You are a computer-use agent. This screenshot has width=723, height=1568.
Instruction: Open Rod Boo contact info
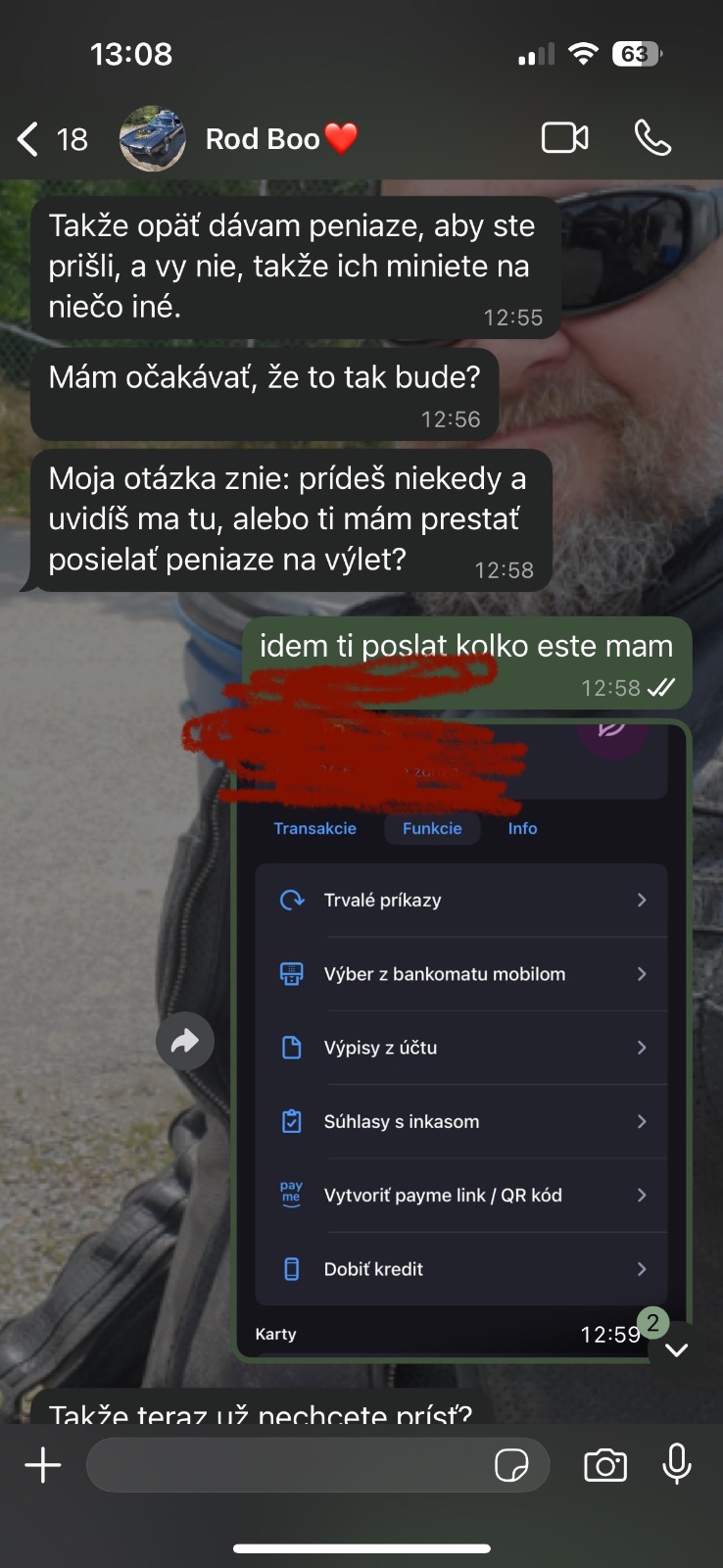coord(263,139)
